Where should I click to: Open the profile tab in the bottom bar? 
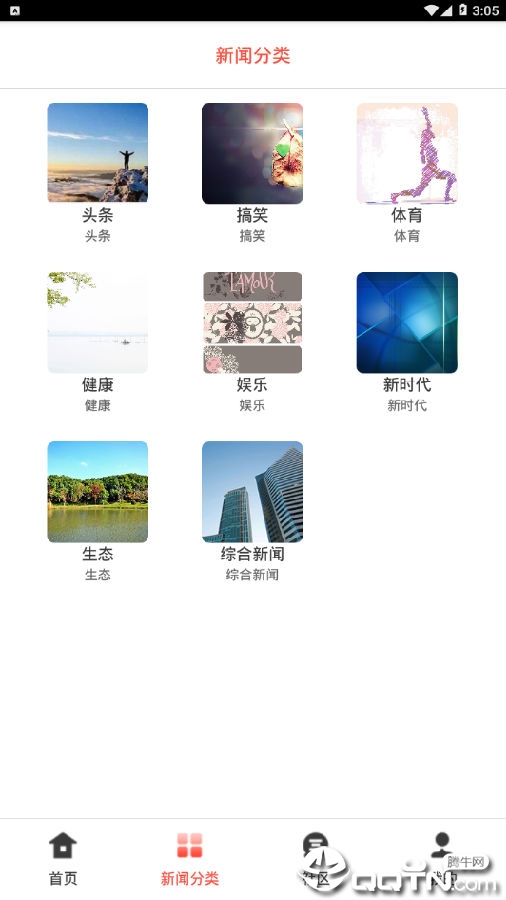[x=442, y=859]
